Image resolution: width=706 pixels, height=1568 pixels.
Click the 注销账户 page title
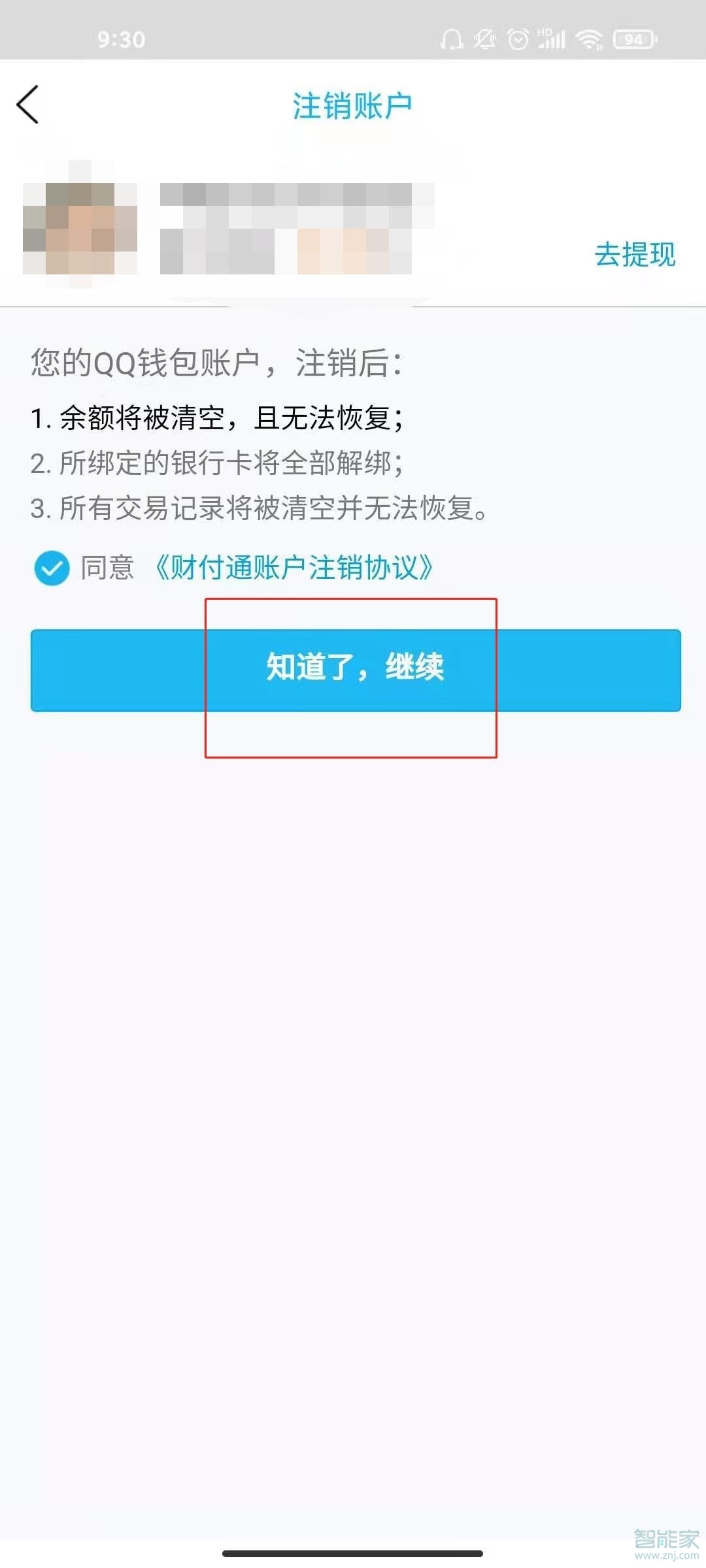click(x=353, y=105)
